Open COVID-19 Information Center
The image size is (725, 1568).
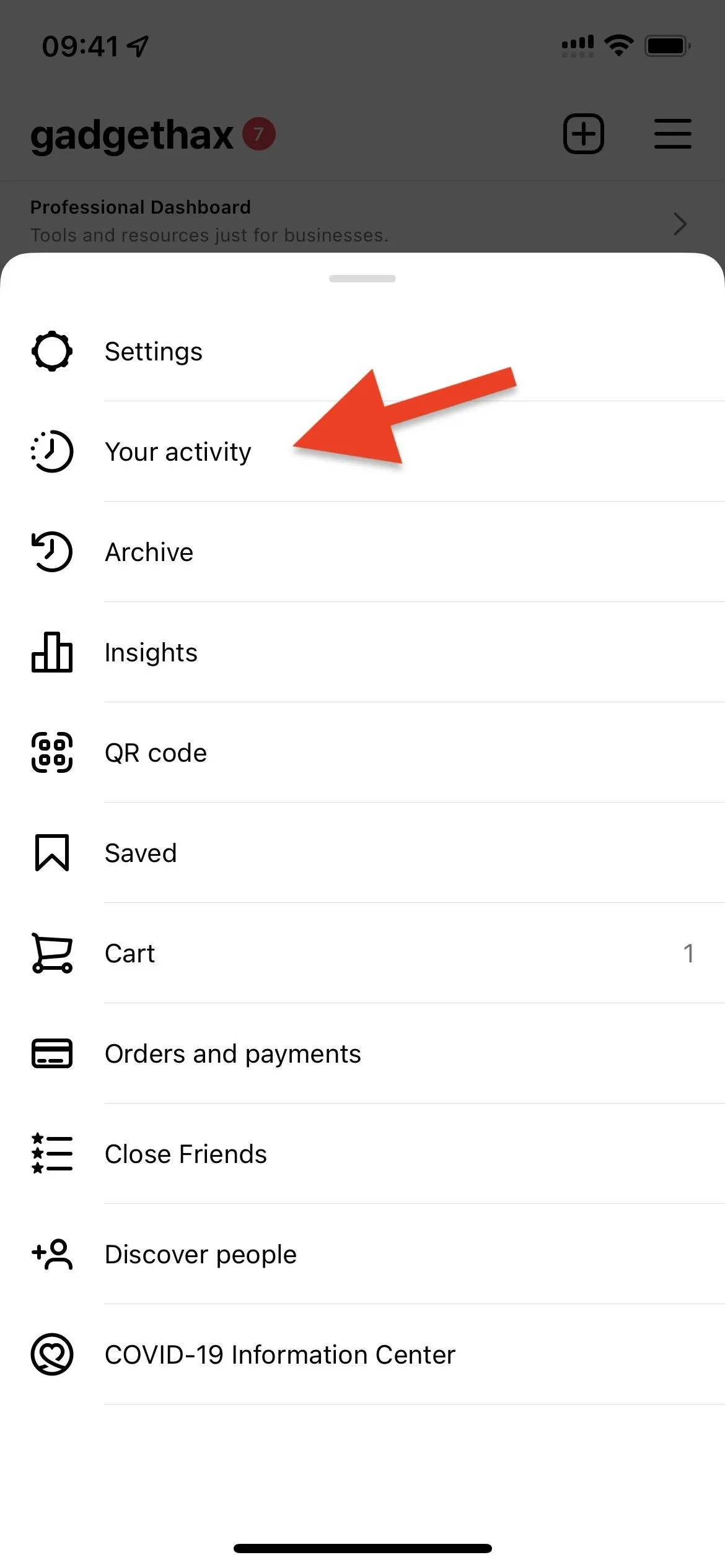coord(362,1354)
